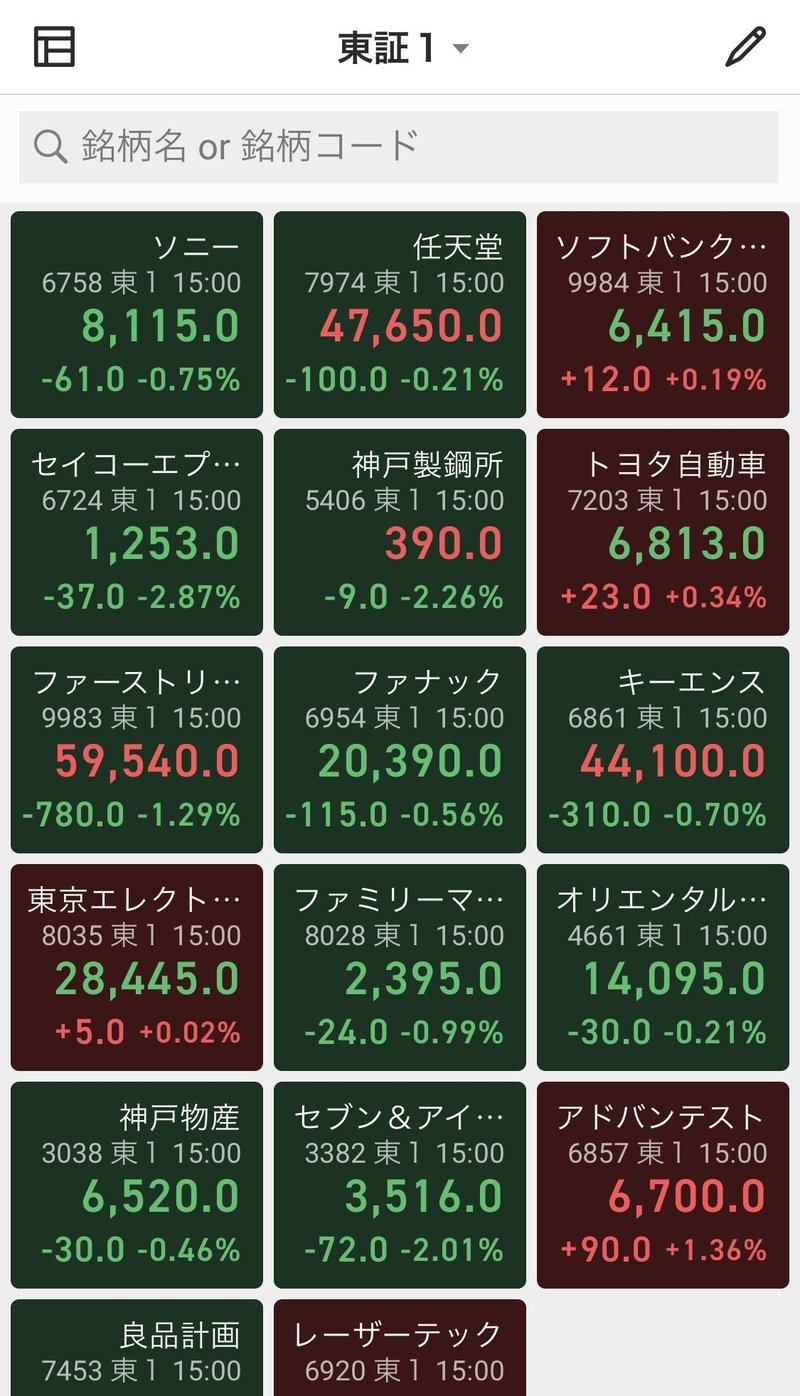View ソフトバンク details
The image size is (800, 1396).
click(x=662, y=312)
